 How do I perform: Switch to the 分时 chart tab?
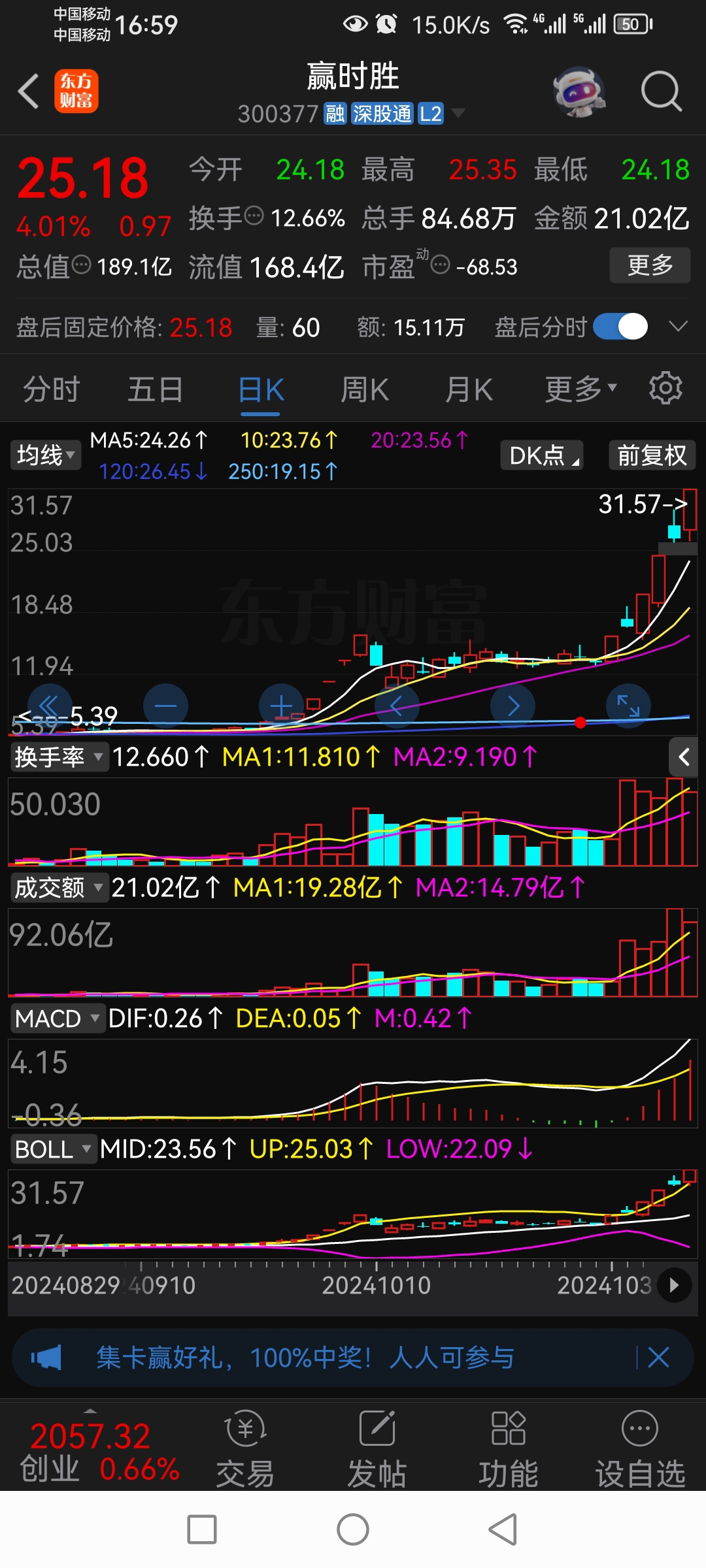(52, 389)
